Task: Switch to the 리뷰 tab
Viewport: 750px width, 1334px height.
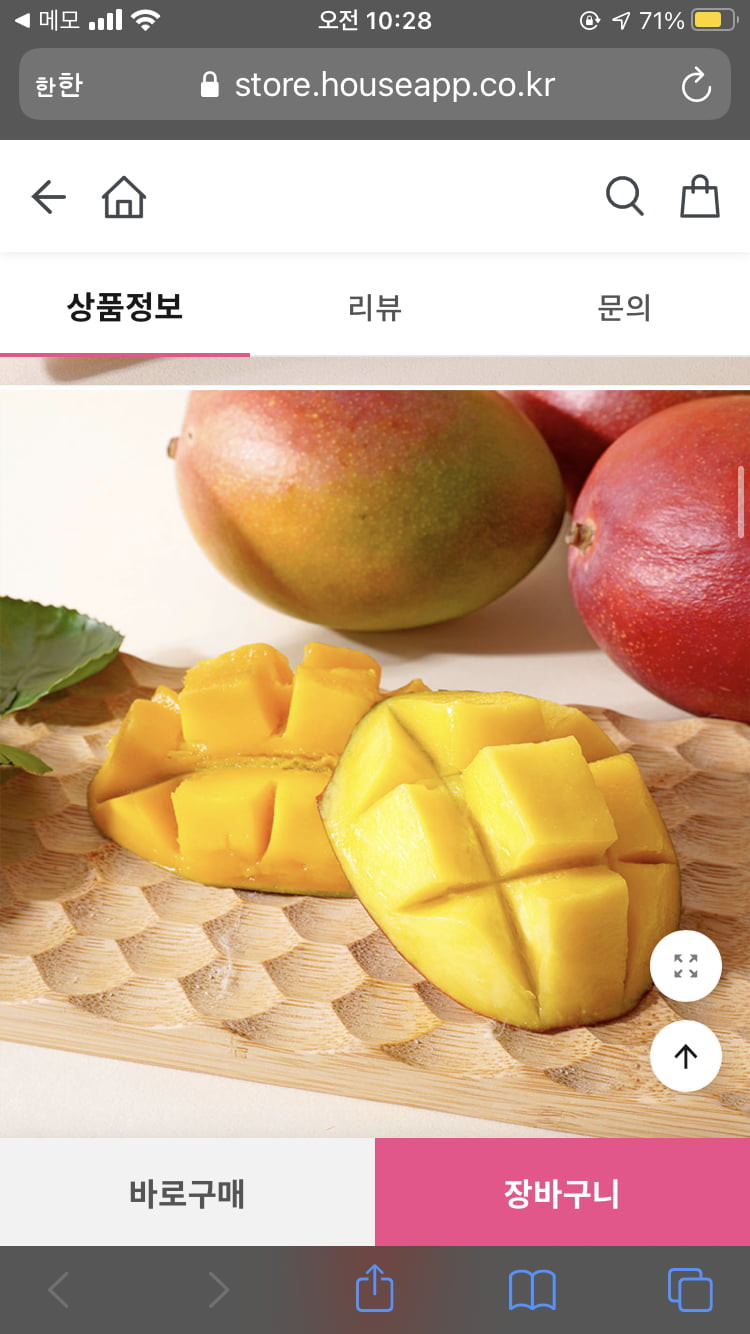Action: 375,308
